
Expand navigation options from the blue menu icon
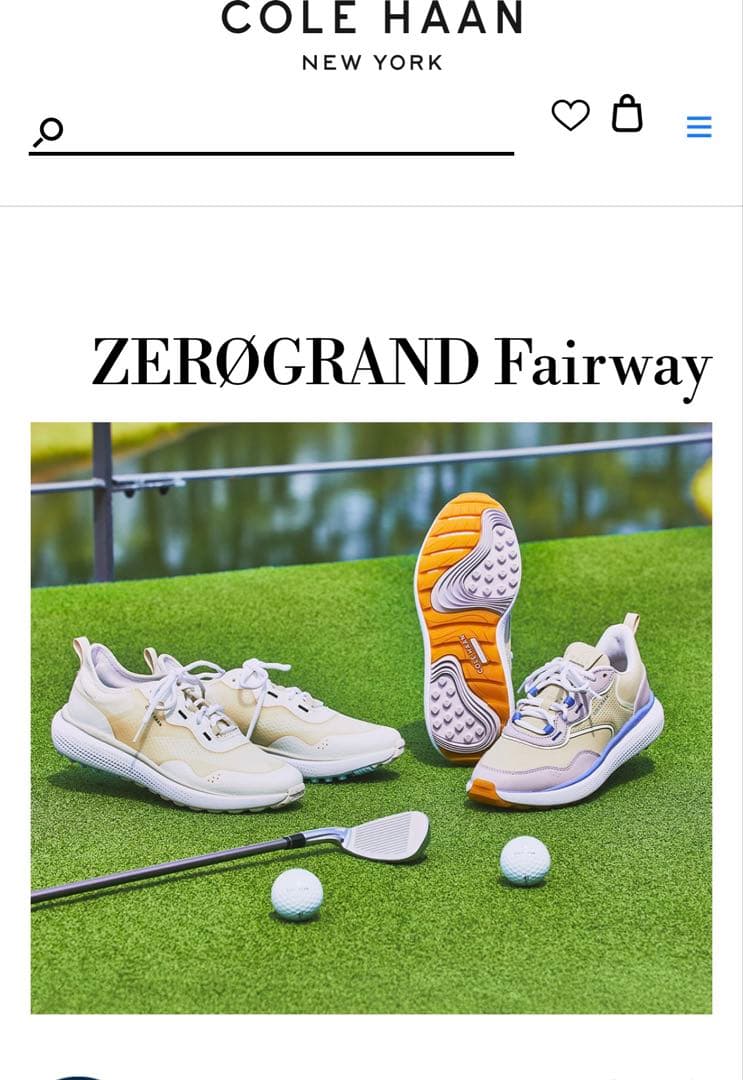pos(700,128)
